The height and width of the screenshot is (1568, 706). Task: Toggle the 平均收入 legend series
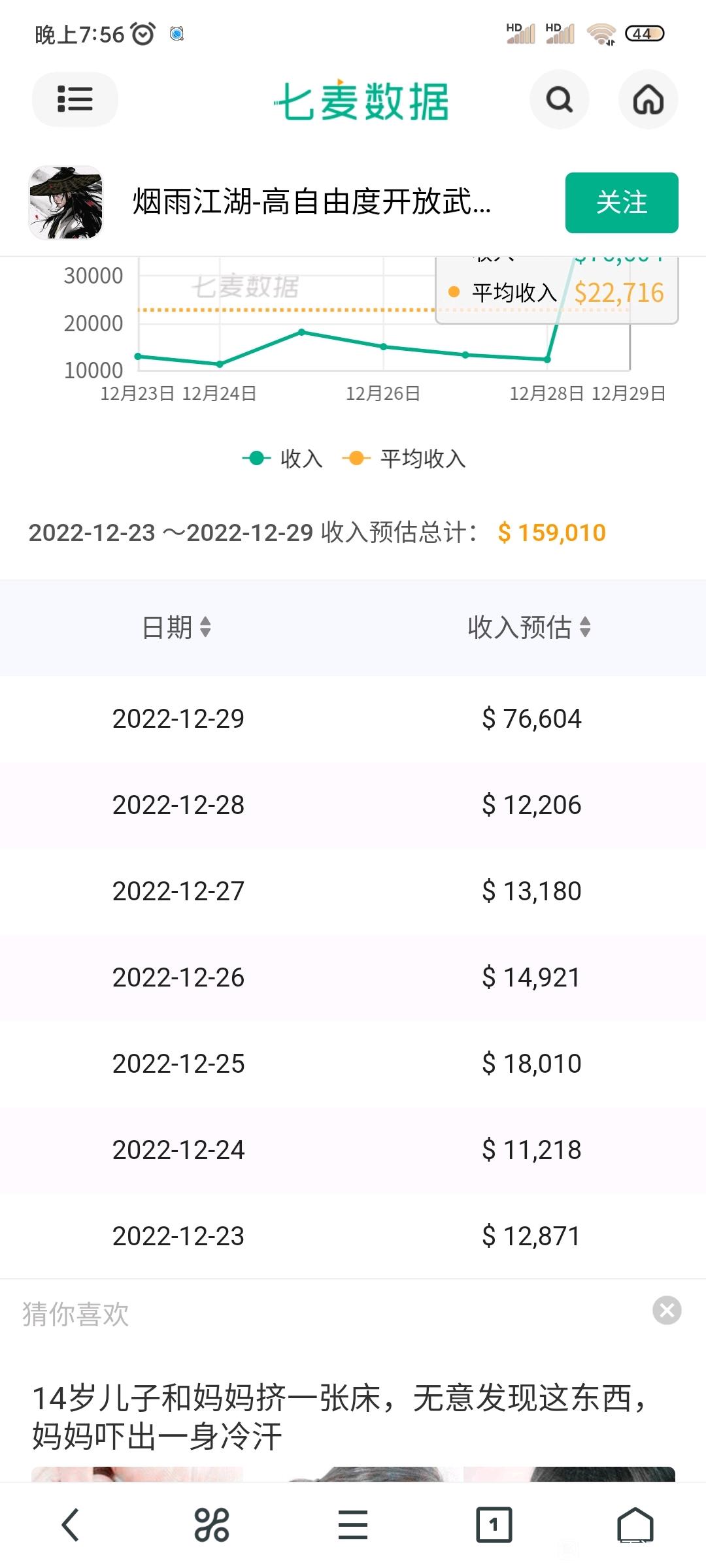point(404,459)
